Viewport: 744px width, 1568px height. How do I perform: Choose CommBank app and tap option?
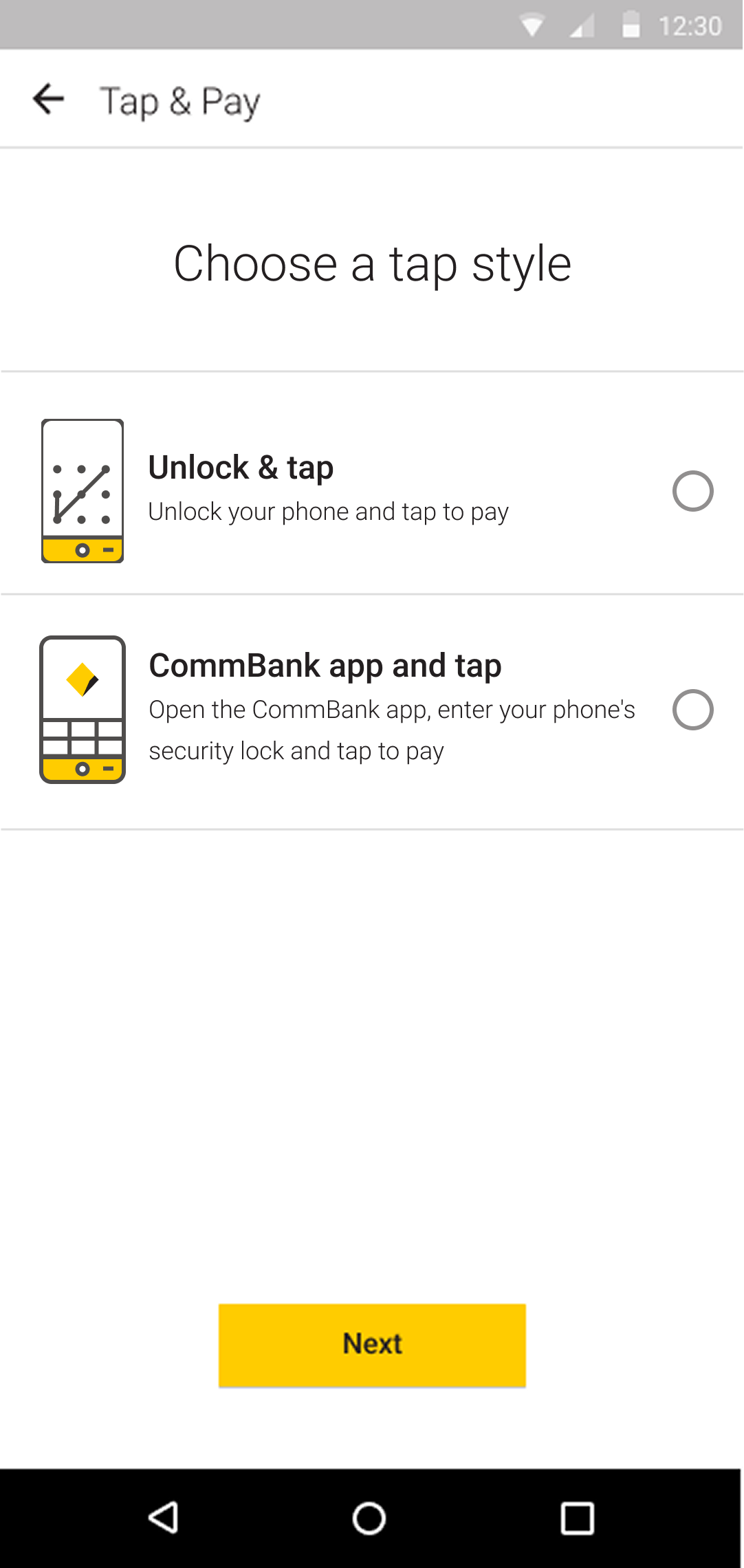click(x=692, y=710)
